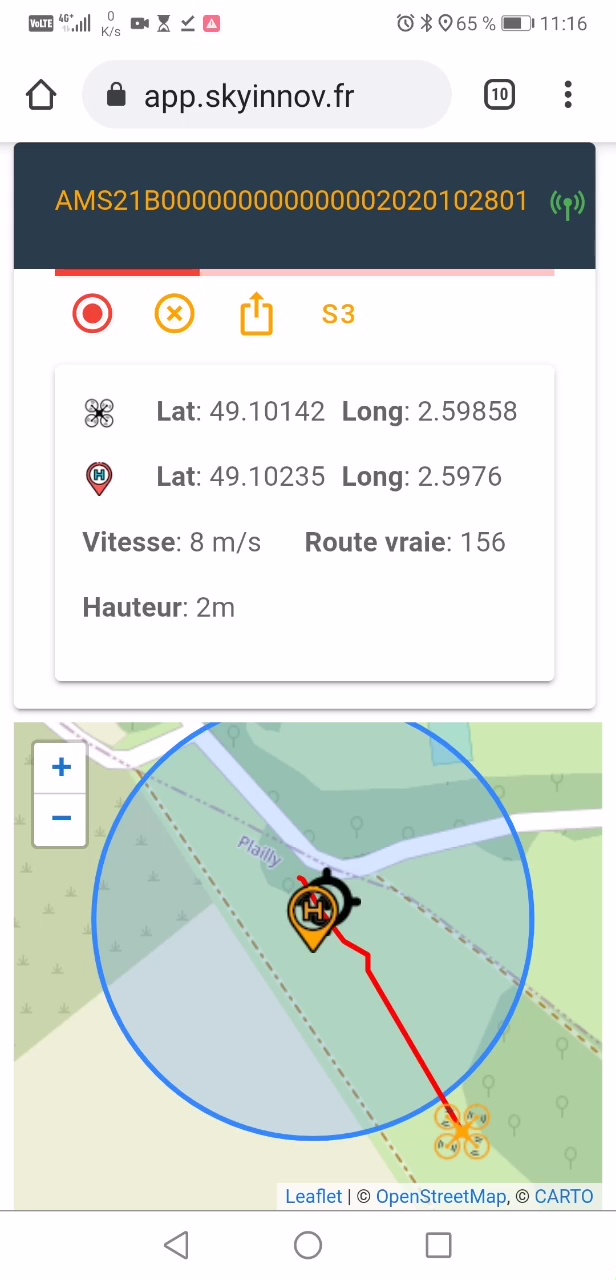Viewport: 616px width, 1280px height.
Task: Open the CARTO attribution link
Action: tap(564, 1197)
